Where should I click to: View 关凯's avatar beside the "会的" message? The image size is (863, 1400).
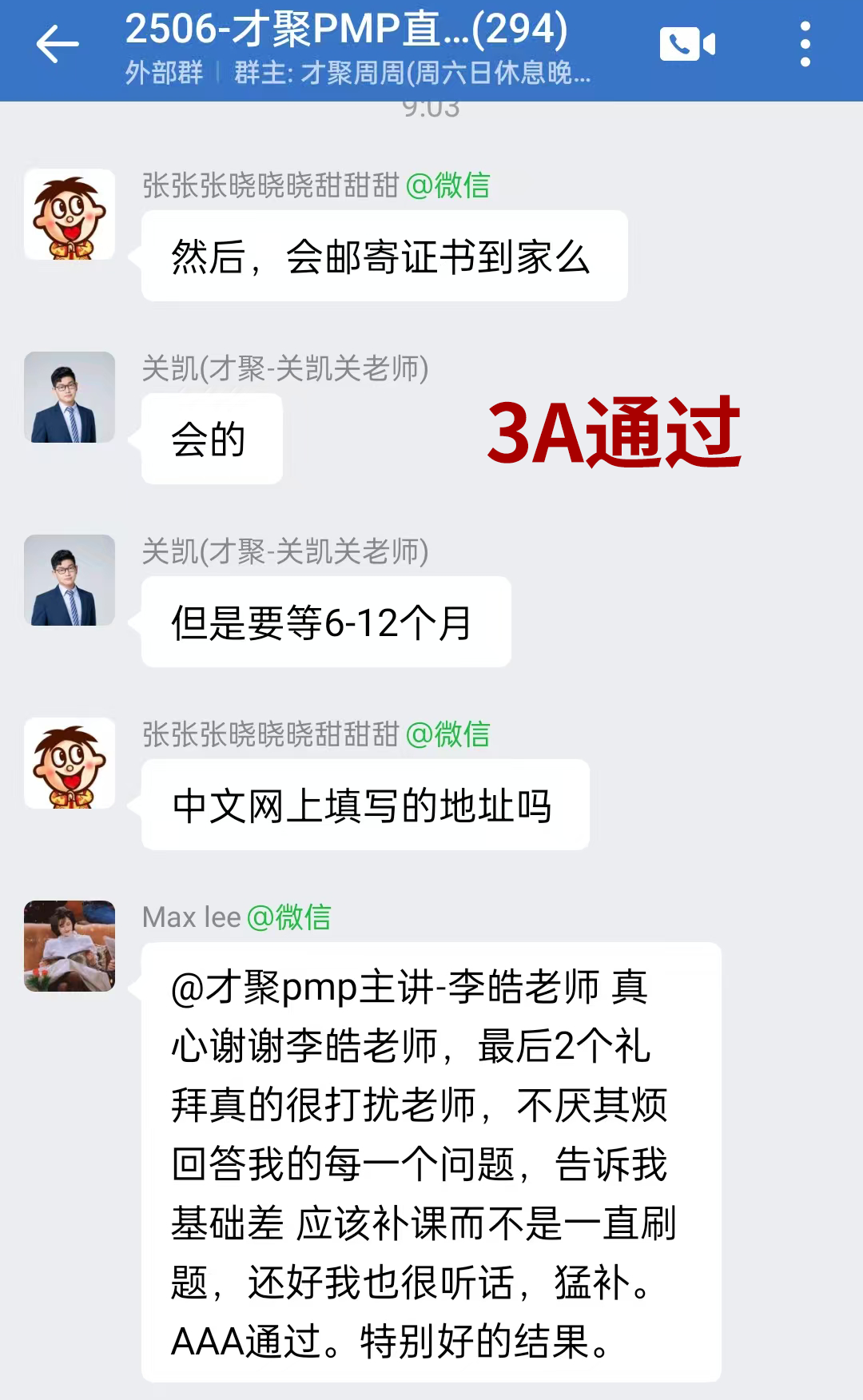click(x=70, y=397)
